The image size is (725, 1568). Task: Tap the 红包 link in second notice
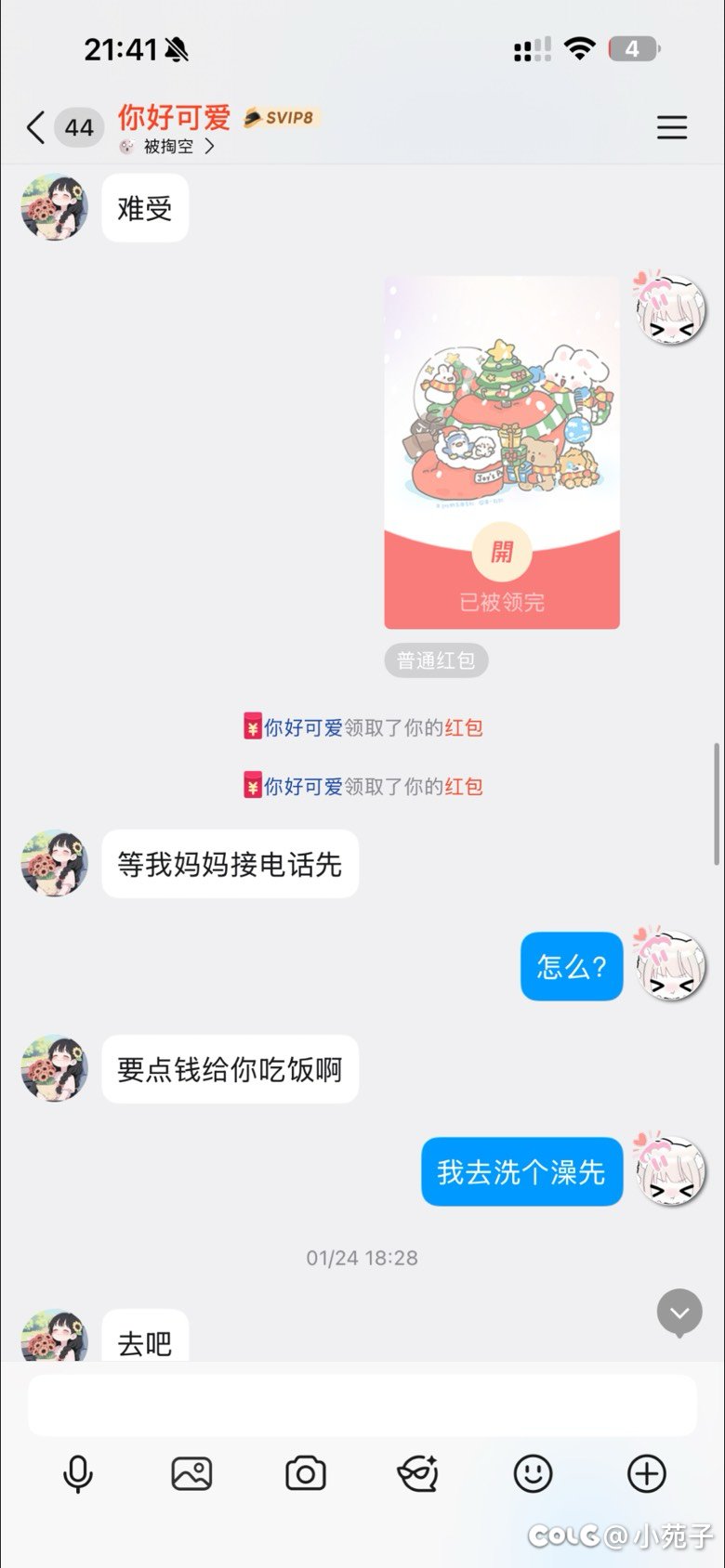464,787
